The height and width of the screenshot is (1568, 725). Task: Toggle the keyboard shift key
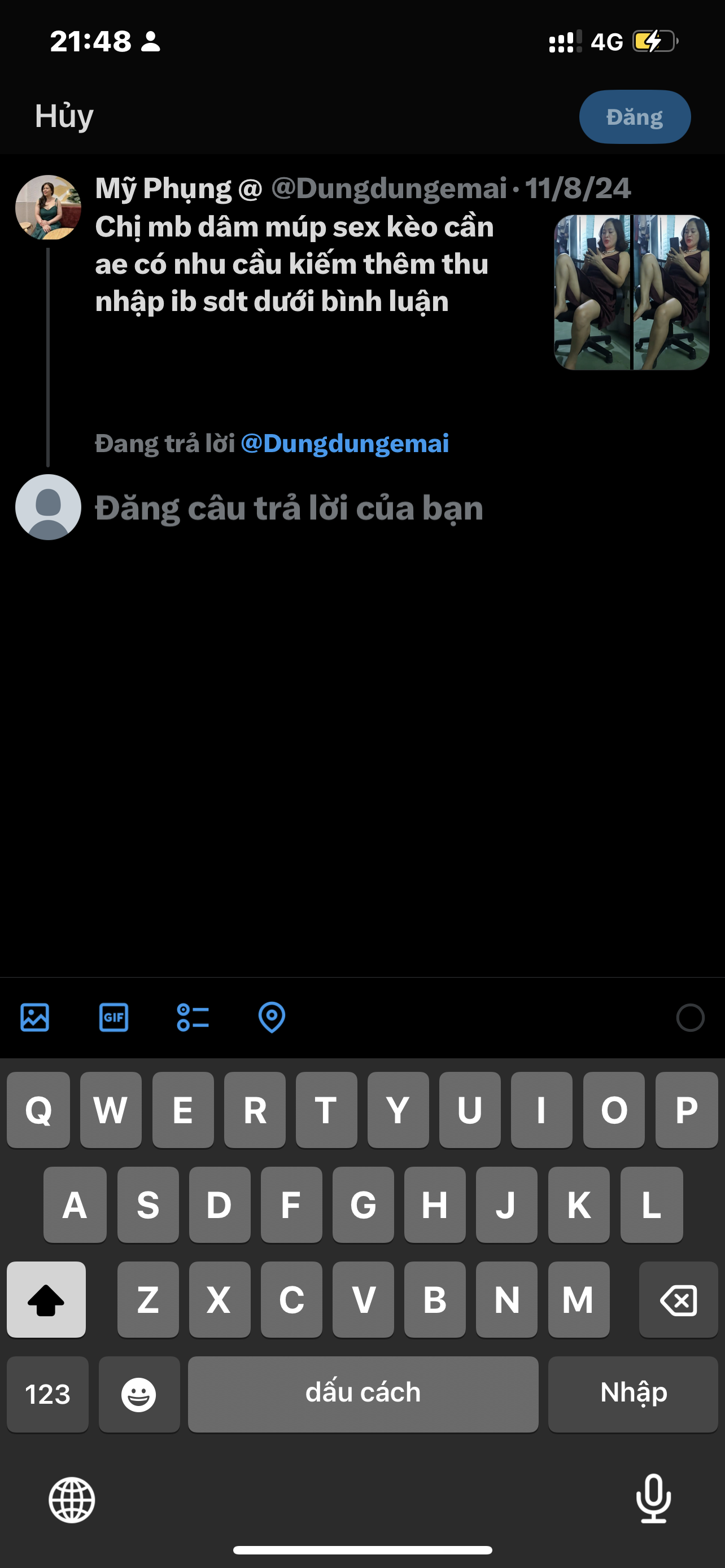click(46, 1299)
